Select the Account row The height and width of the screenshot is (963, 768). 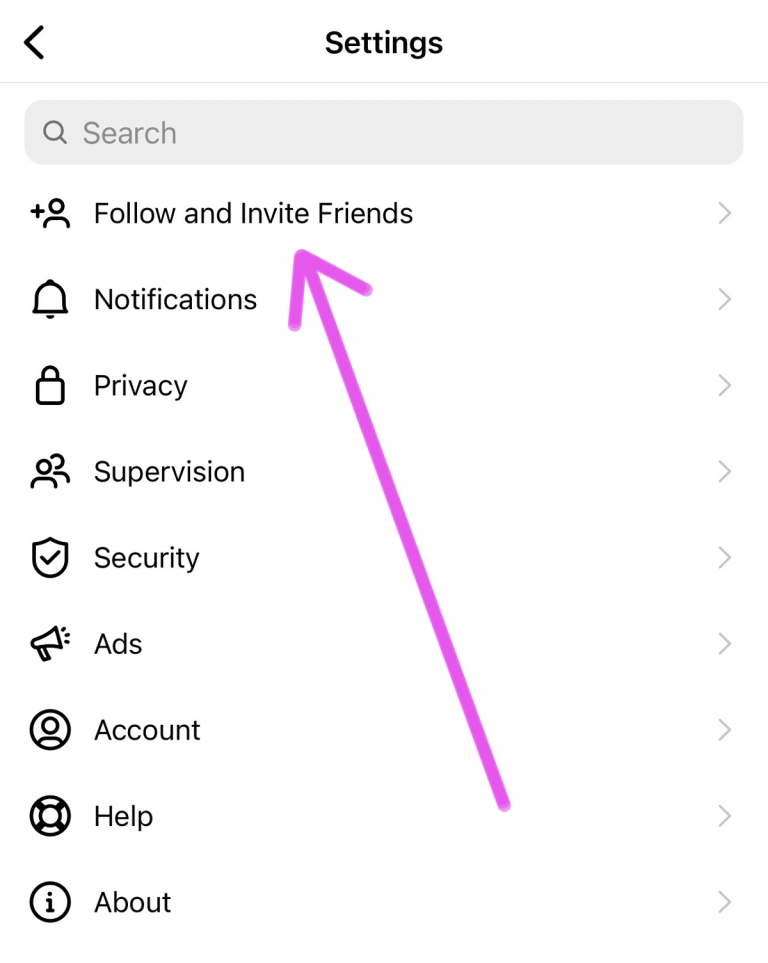[147, 730]
